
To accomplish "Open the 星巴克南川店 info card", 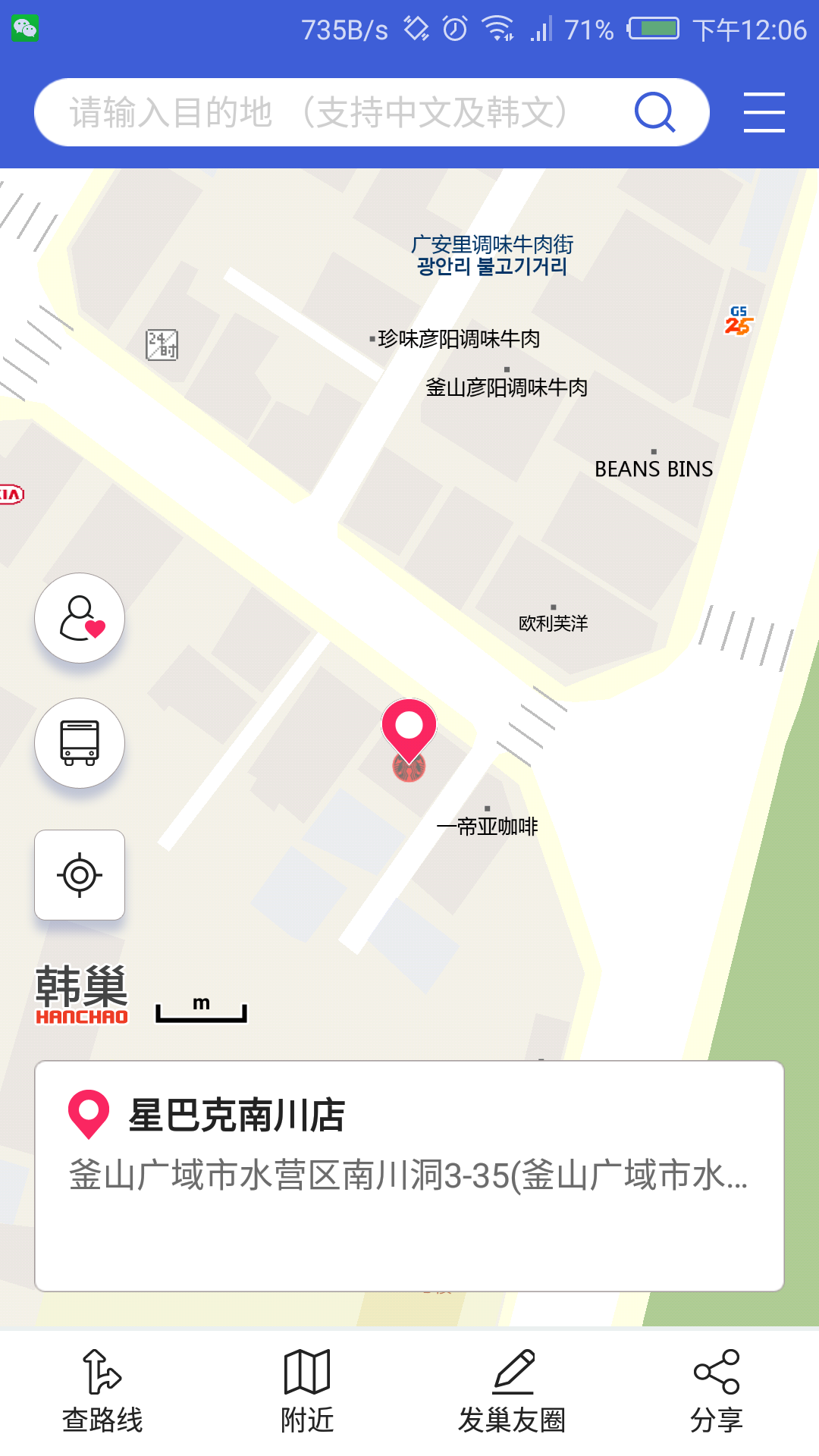I will (x=409, y=1168).
